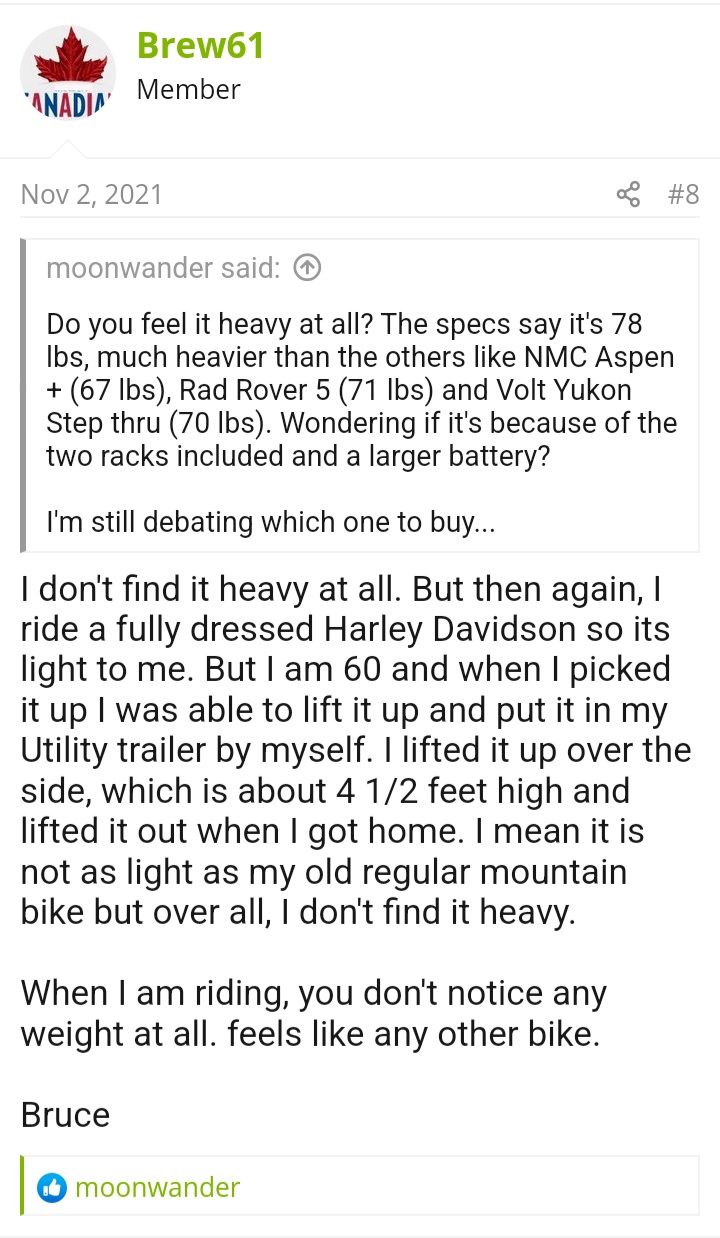Jump to moonwander's quoted post

308,268
